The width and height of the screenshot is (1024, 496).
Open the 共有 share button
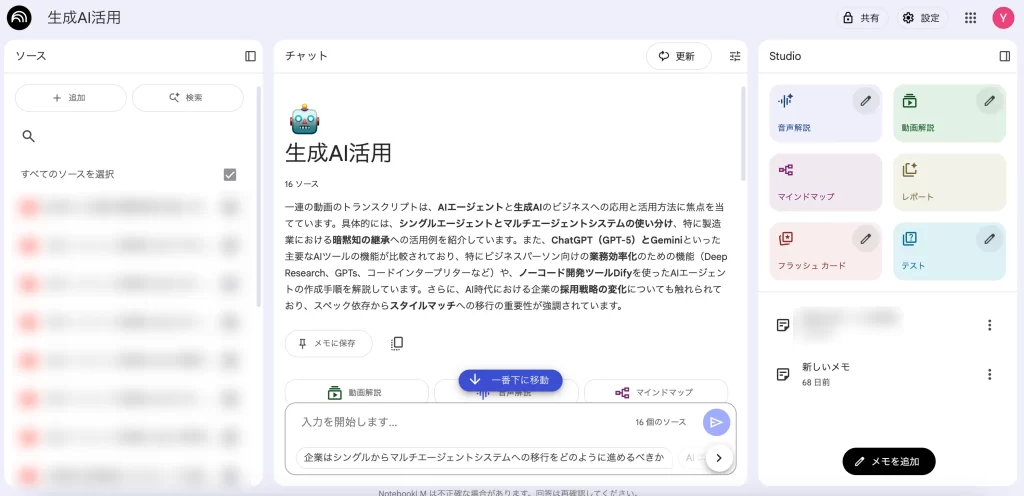click(860, 18)
